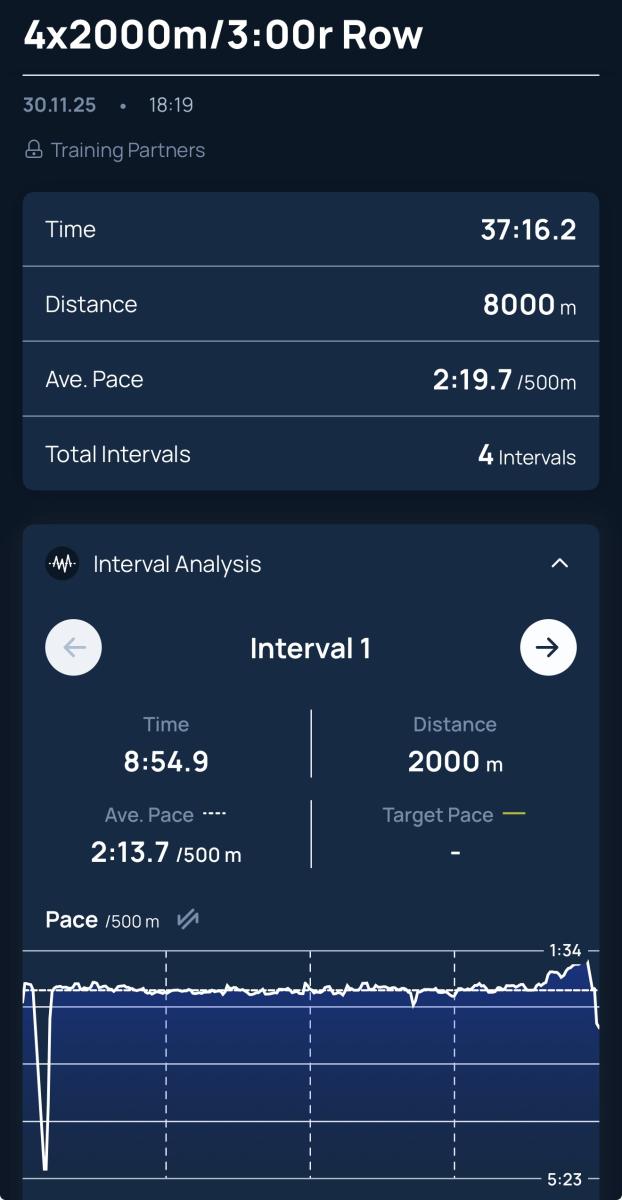Go back to the previous interval

74,648
